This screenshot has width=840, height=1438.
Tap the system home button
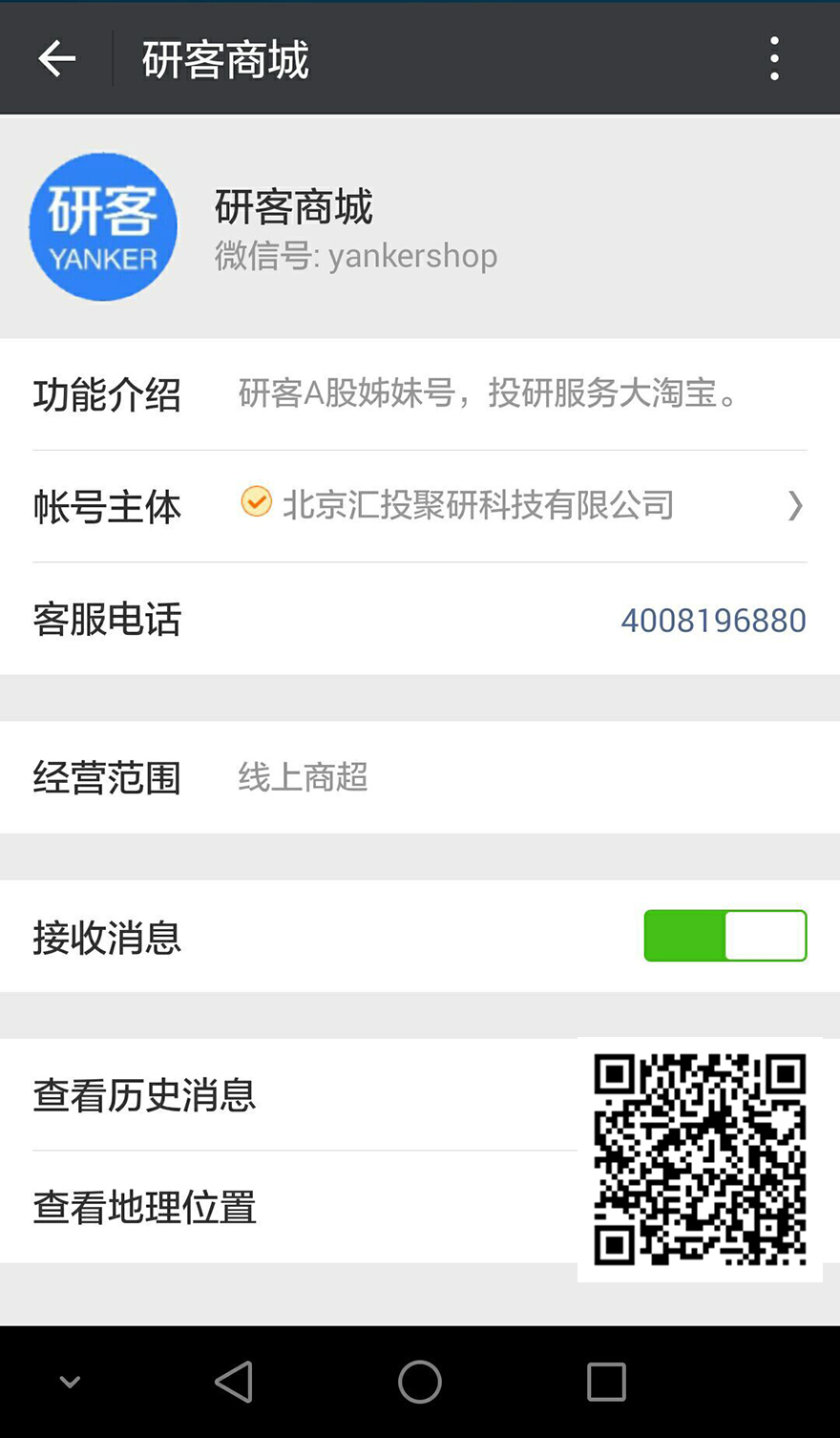point(420,1382)
